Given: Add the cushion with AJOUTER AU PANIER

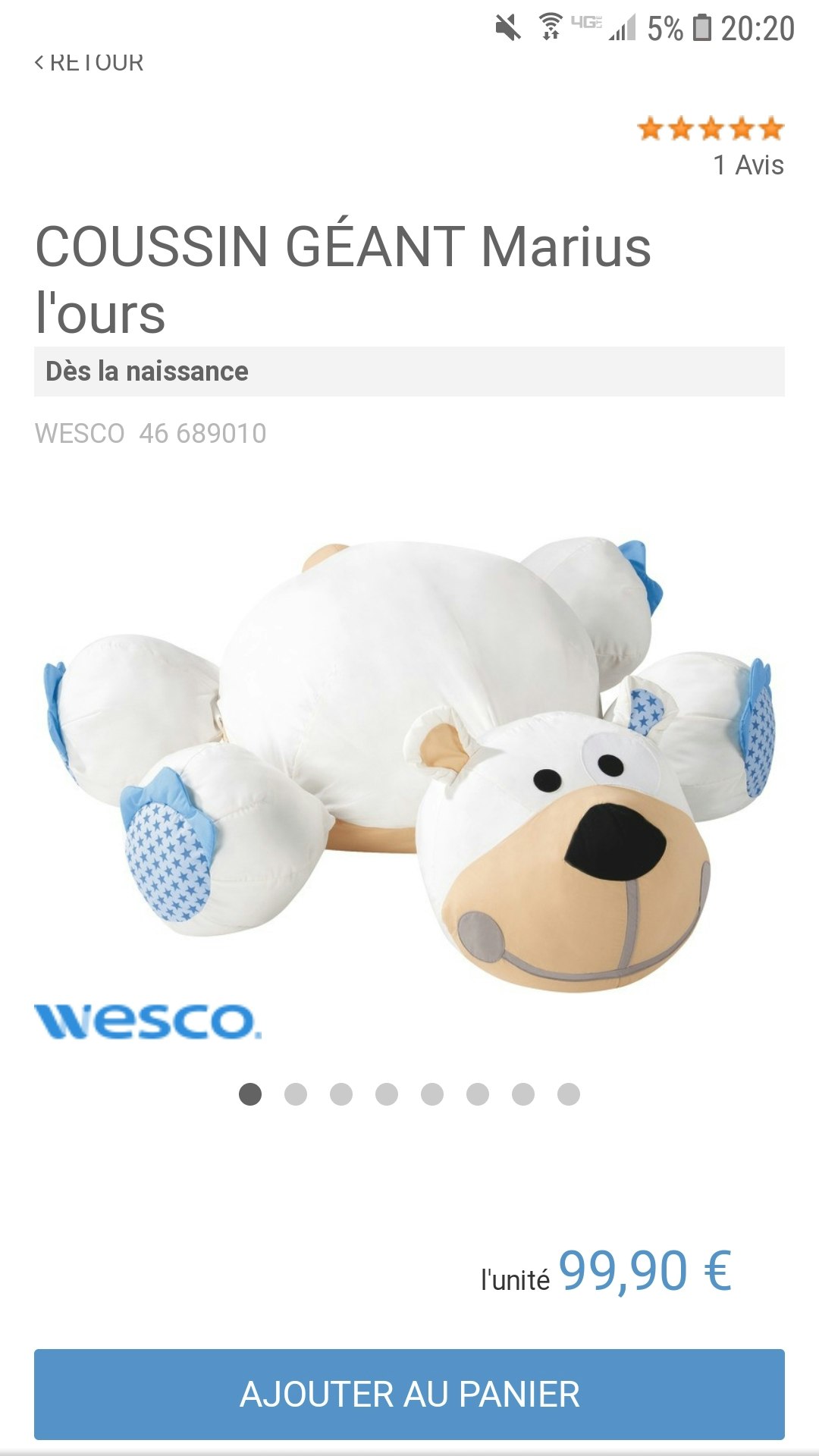Looking at the screenshot, I should (409, 1394).
